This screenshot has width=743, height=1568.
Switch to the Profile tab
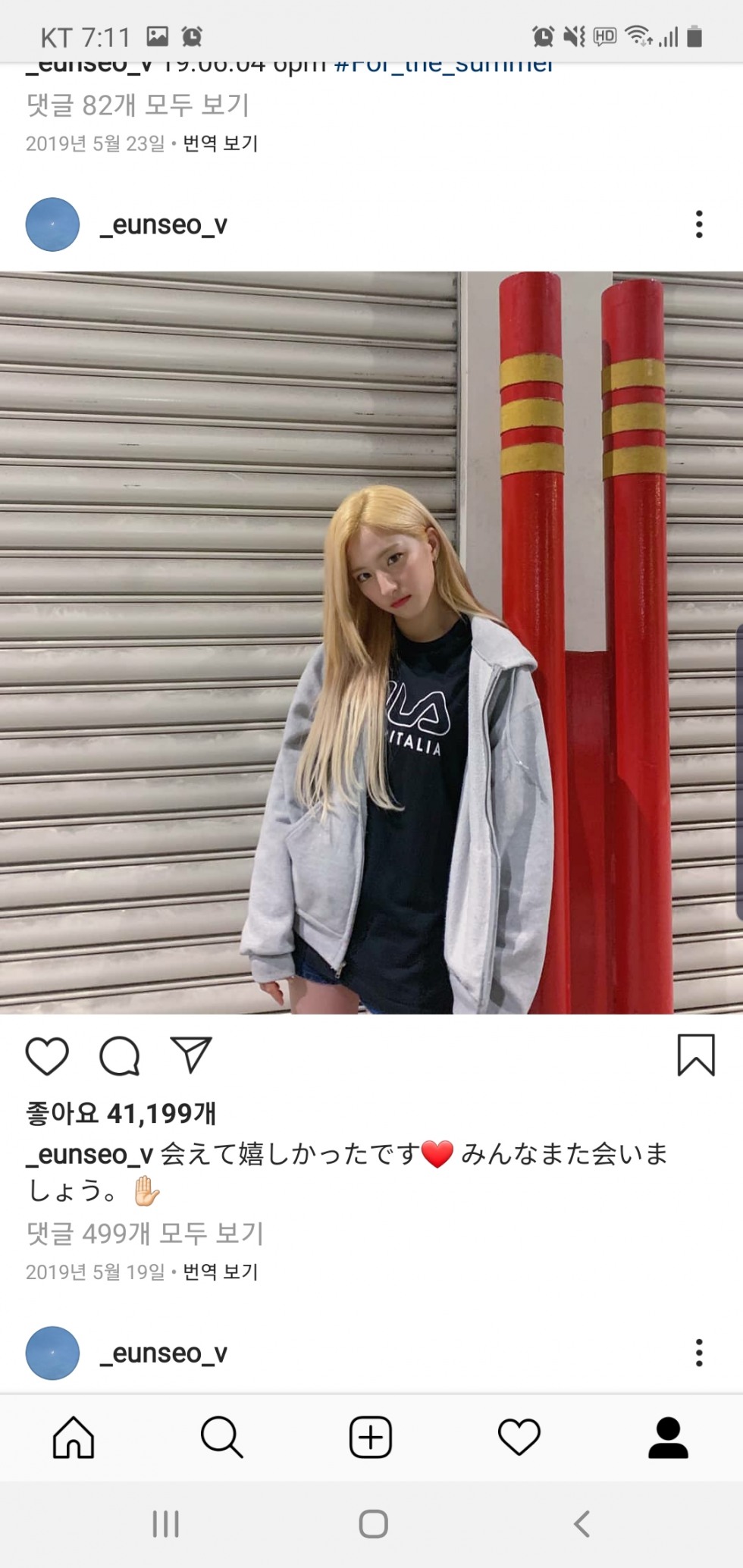(x=668, y=1438)
